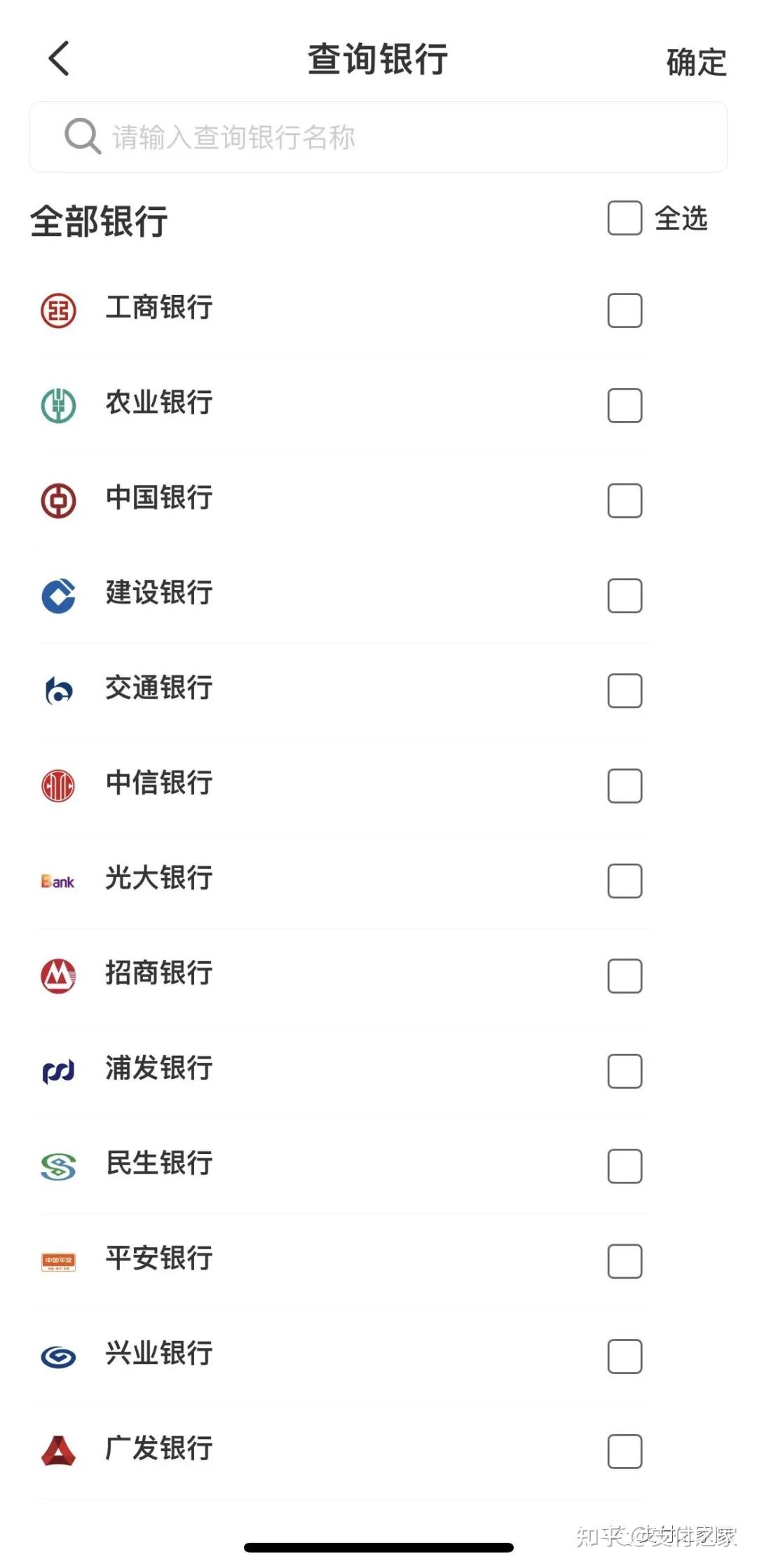The height and width of the screenshot is (1568, 757).
Task: Focus the bank name search field
Action: coord(378,137)
